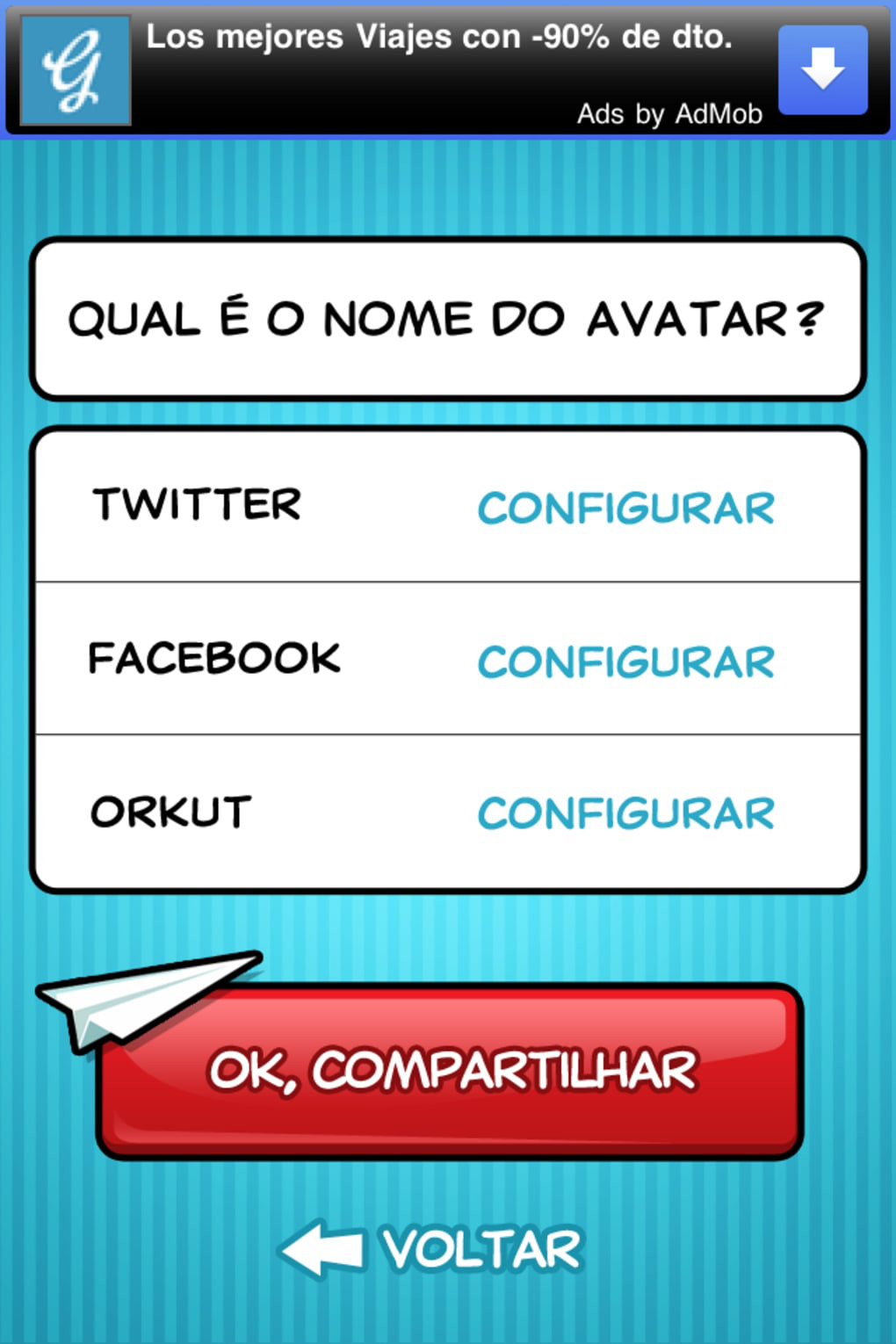Open the AdMob ad download arrow
This screenshot has height=1344, width=896.
822,70
